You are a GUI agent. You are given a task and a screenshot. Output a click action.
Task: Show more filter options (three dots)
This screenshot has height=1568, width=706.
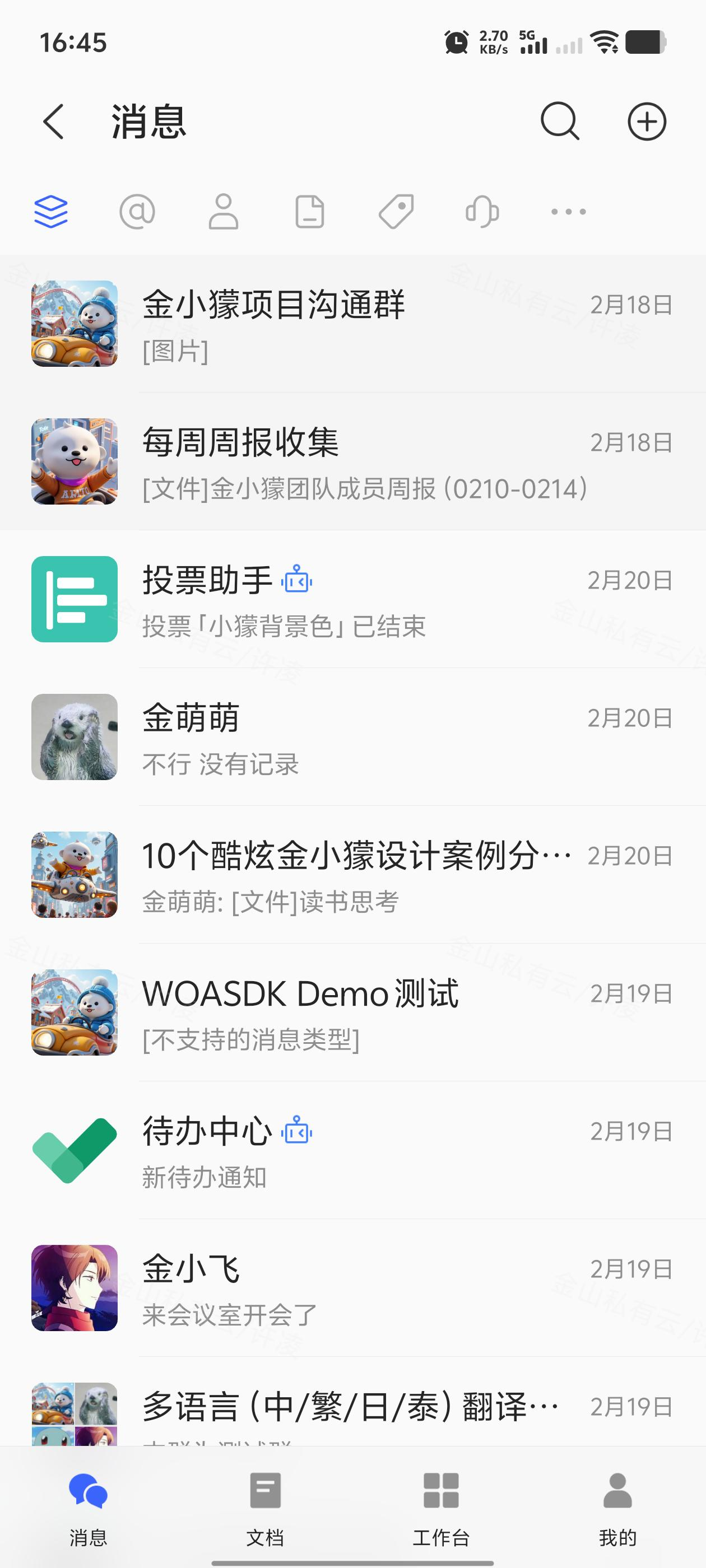point(568,212)
